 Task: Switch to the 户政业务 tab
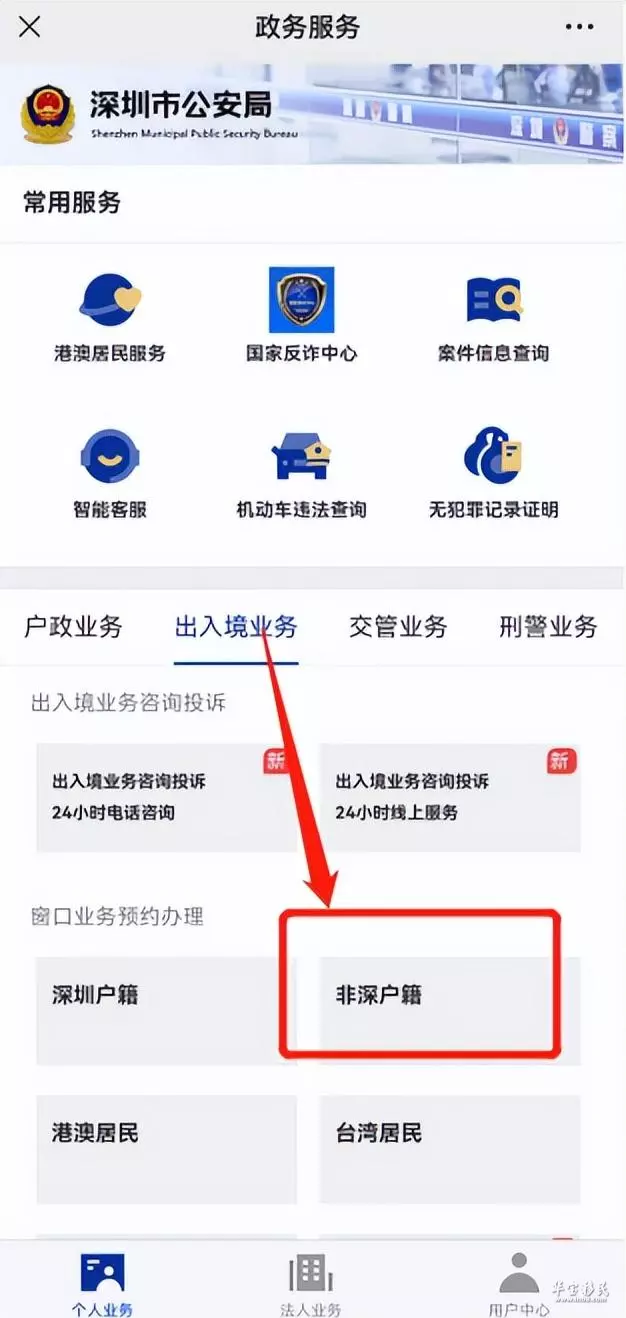(73, 627)
